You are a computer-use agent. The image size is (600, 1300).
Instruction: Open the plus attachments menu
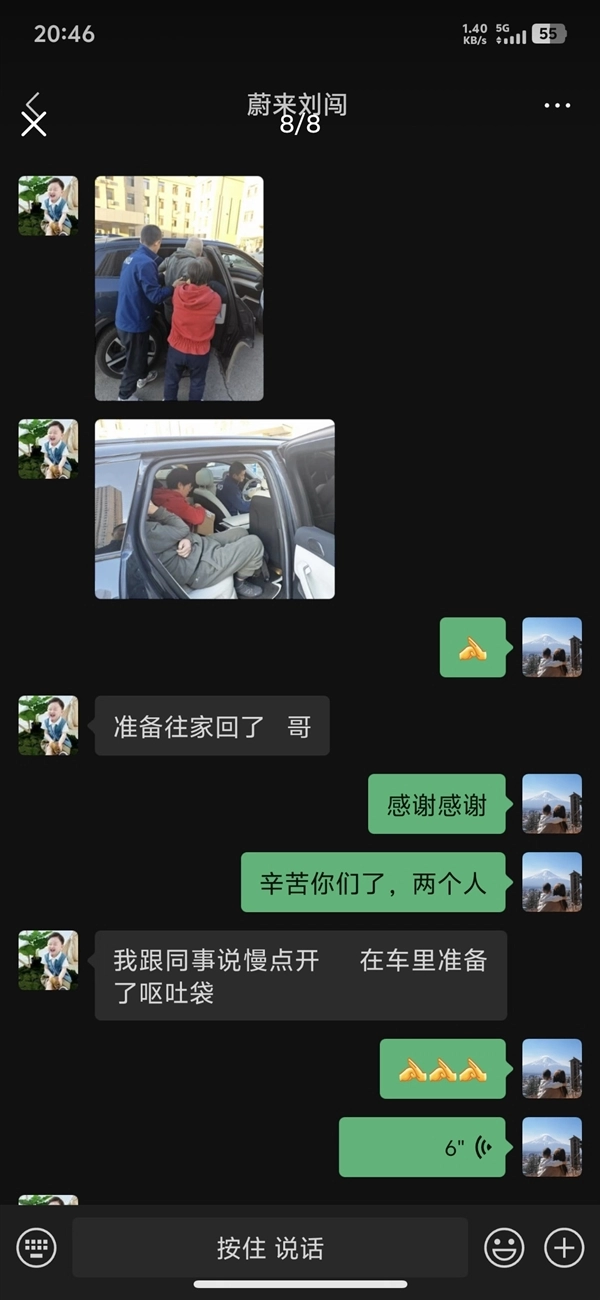(x=563, y=1247)
